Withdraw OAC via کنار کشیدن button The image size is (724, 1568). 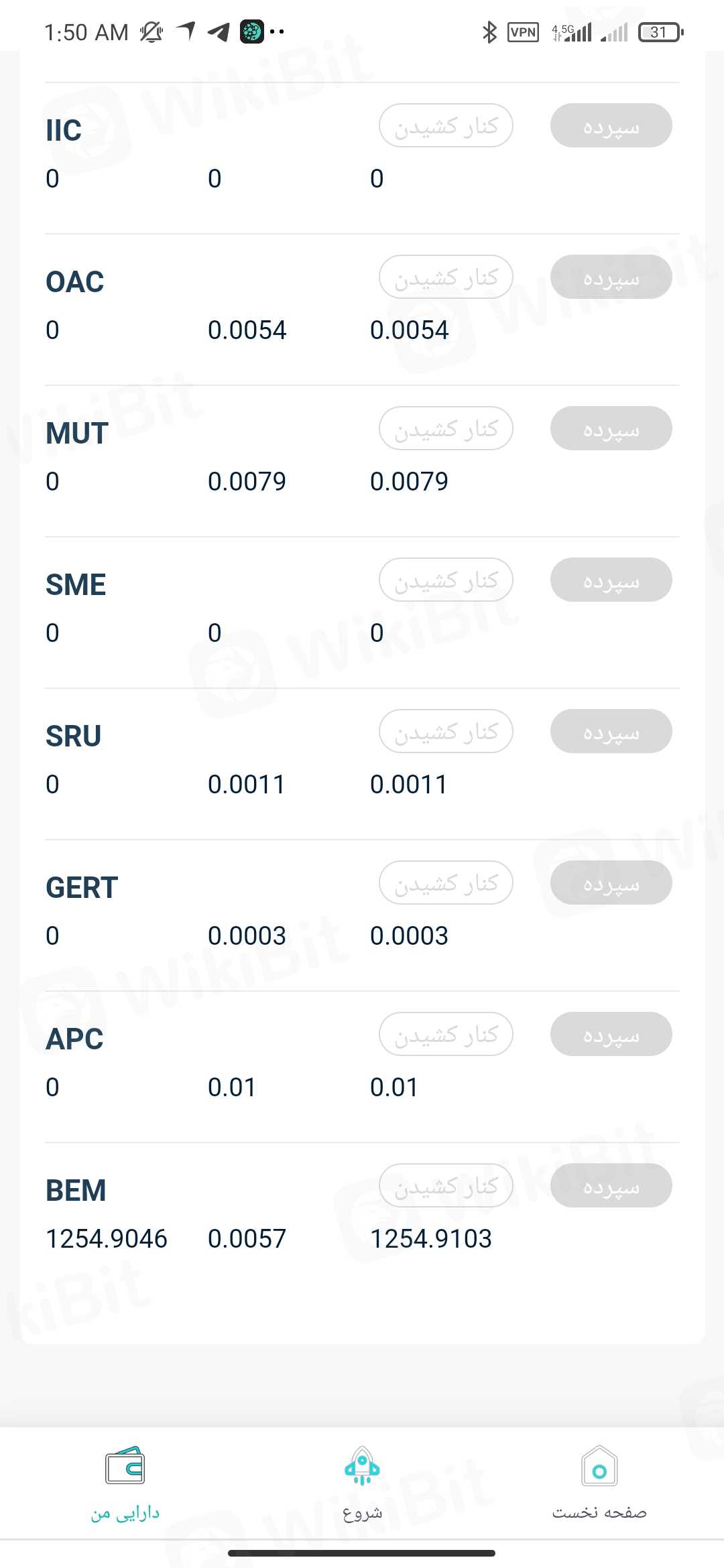coord(446,277)
